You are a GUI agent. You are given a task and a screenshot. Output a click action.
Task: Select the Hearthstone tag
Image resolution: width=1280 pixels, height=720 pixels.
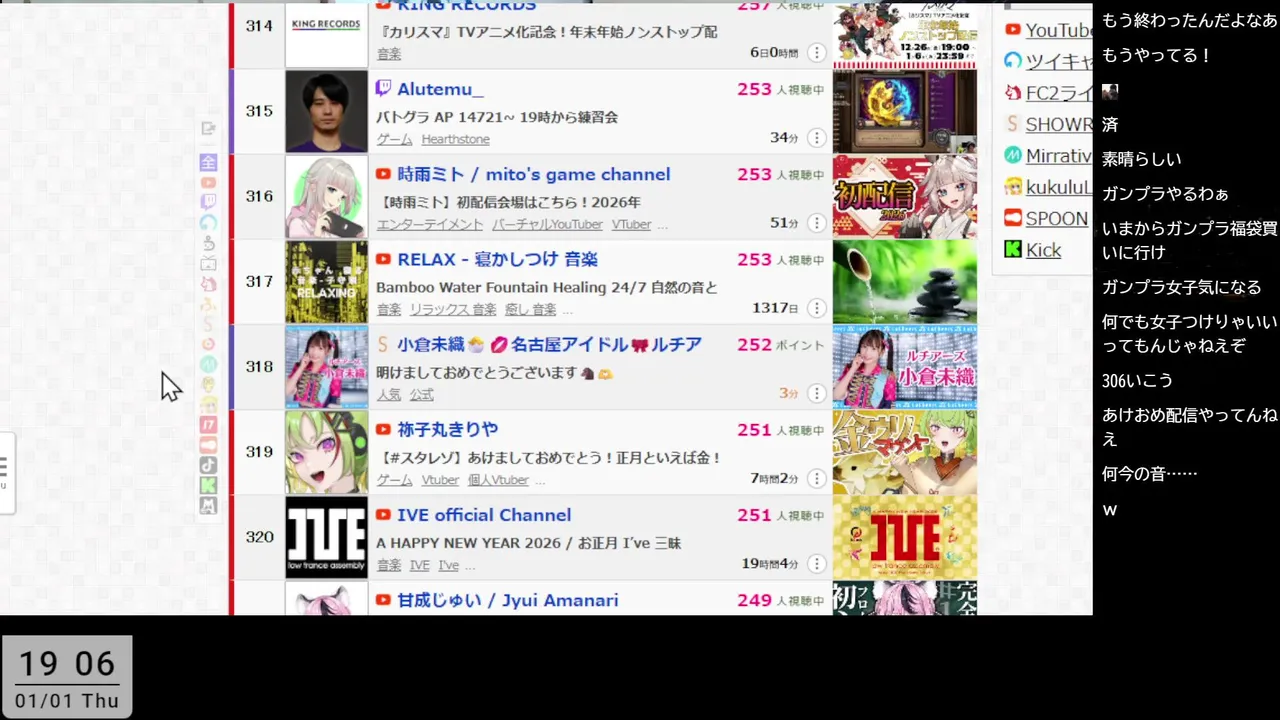[455, 139]
